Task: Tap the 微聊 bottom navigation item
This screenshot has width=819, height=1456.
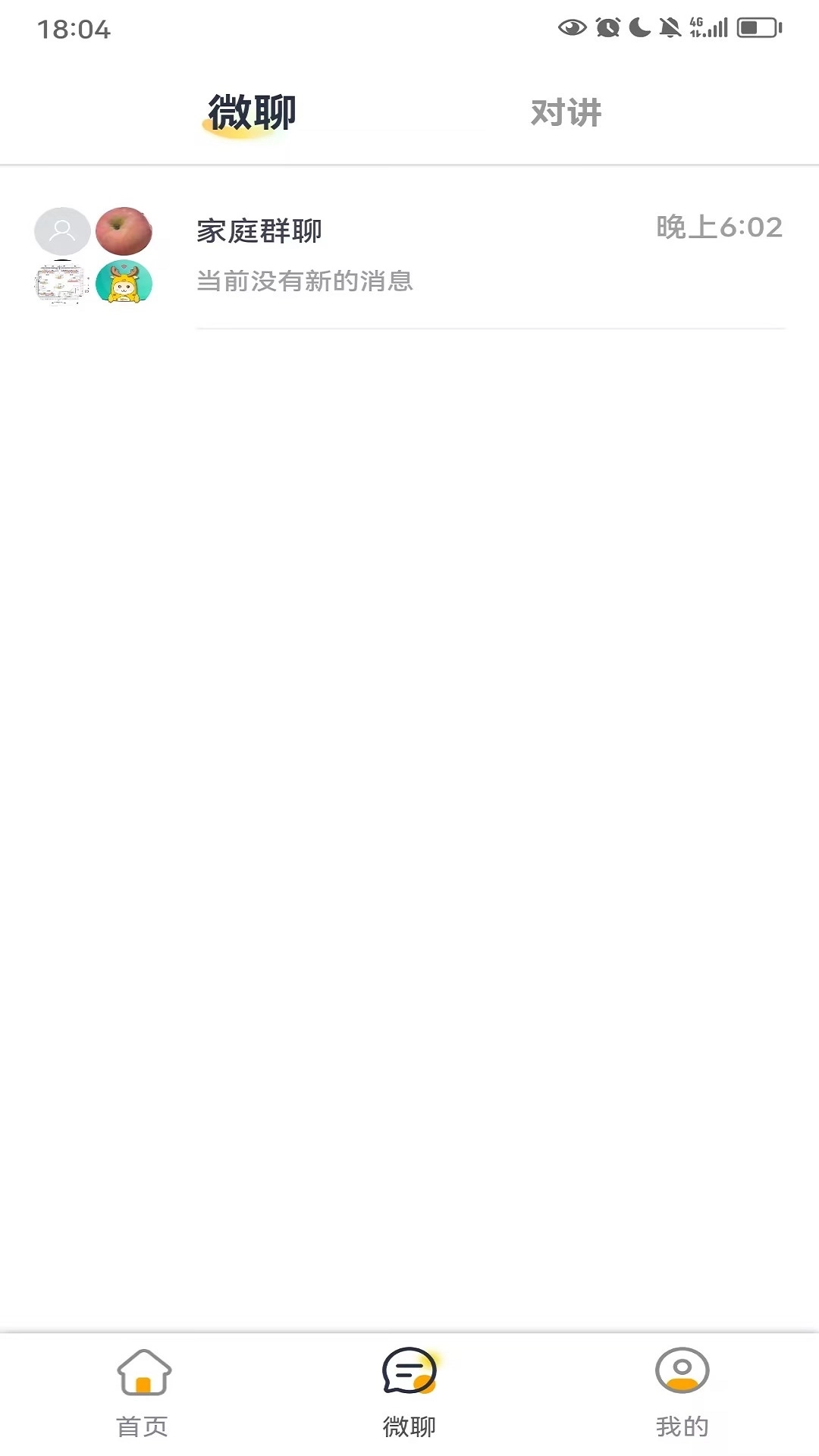Action: (409, 1394)
